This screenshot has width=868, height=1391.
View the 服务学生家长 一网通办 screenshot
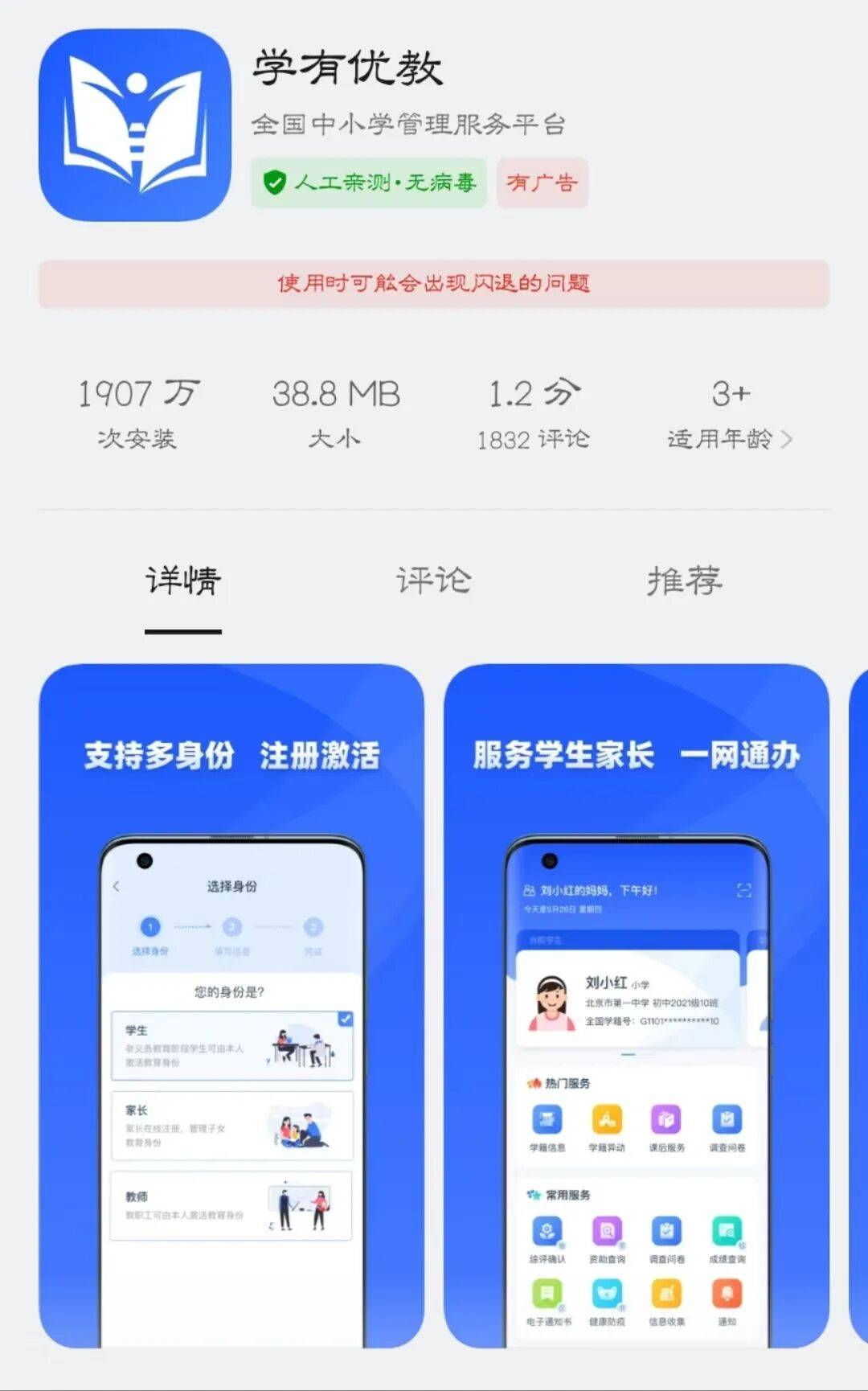click(636, 1005)
